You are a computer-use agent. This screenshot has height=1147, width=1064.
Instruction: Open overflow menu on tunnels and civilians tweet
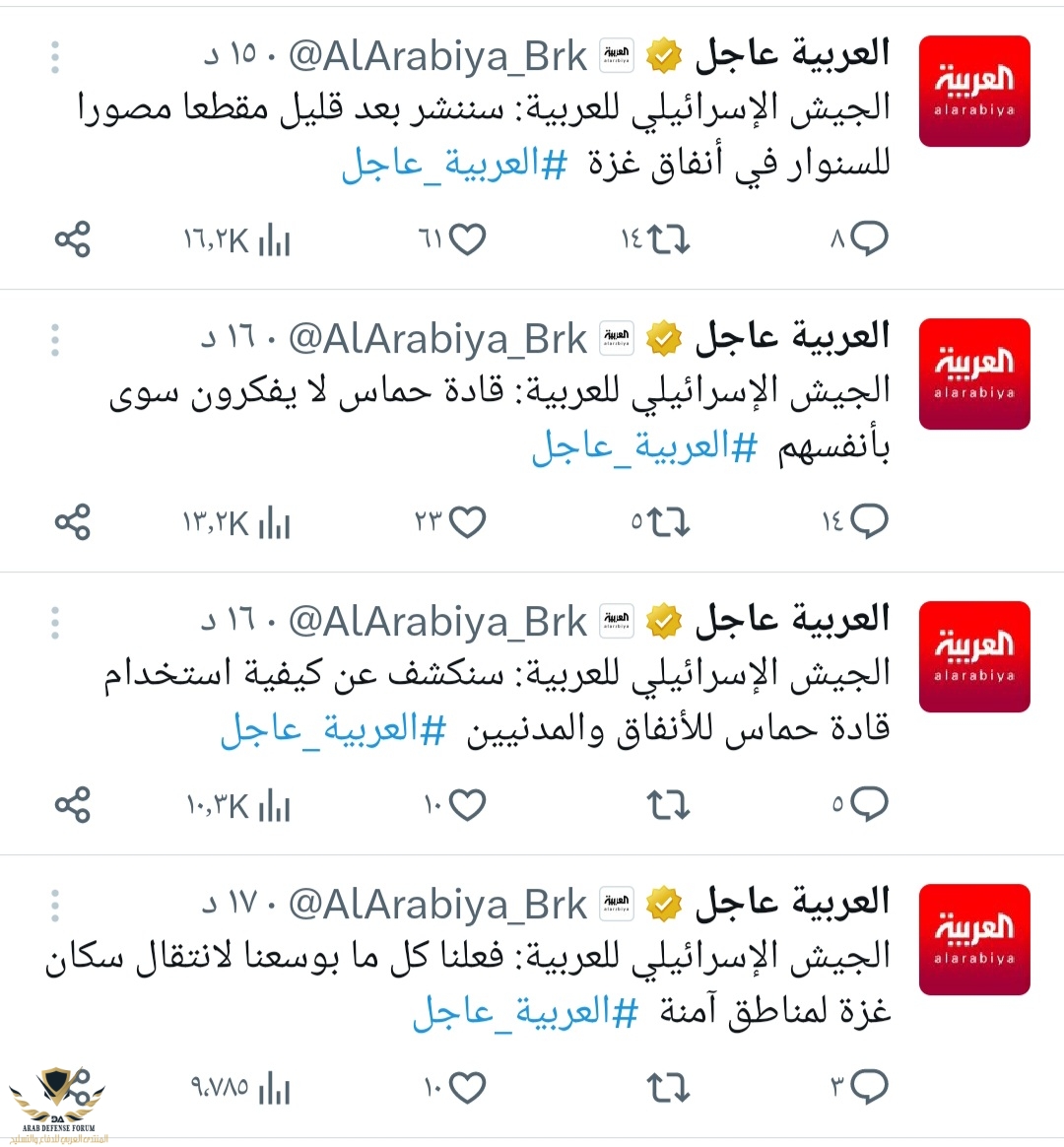pos(55,623)
